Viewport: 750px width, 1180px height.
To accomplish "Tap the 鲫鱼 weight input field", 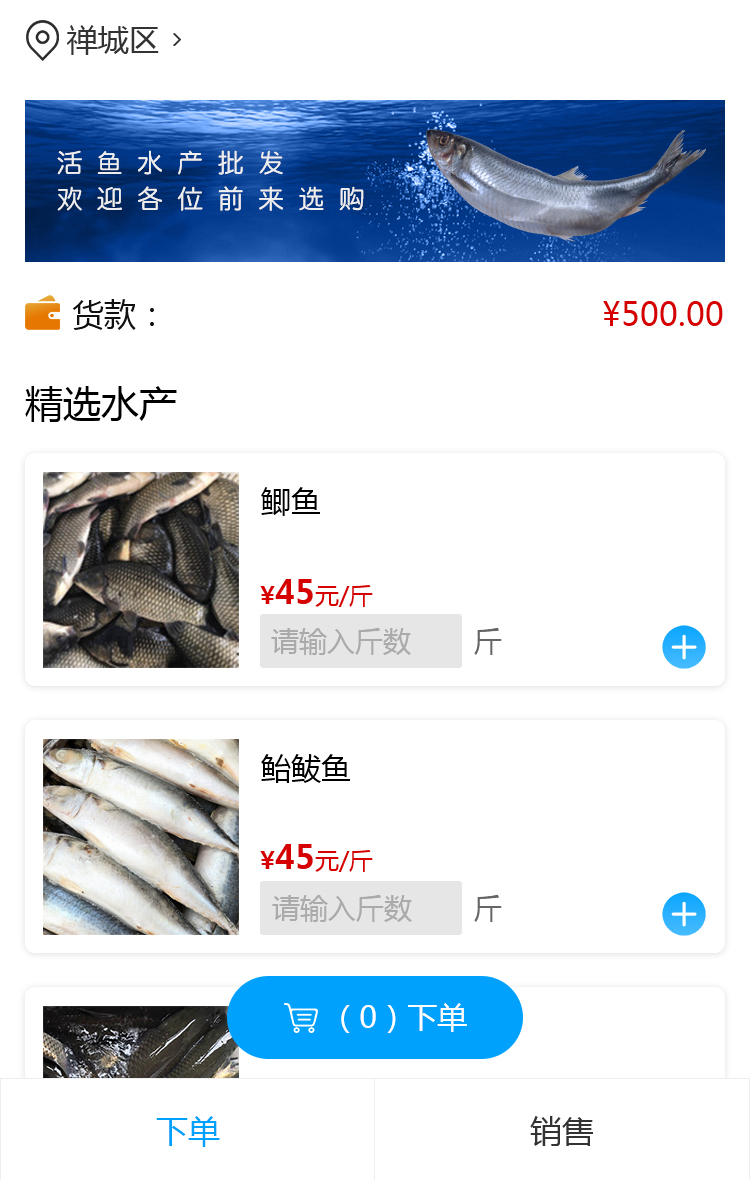I will point(360,641).
